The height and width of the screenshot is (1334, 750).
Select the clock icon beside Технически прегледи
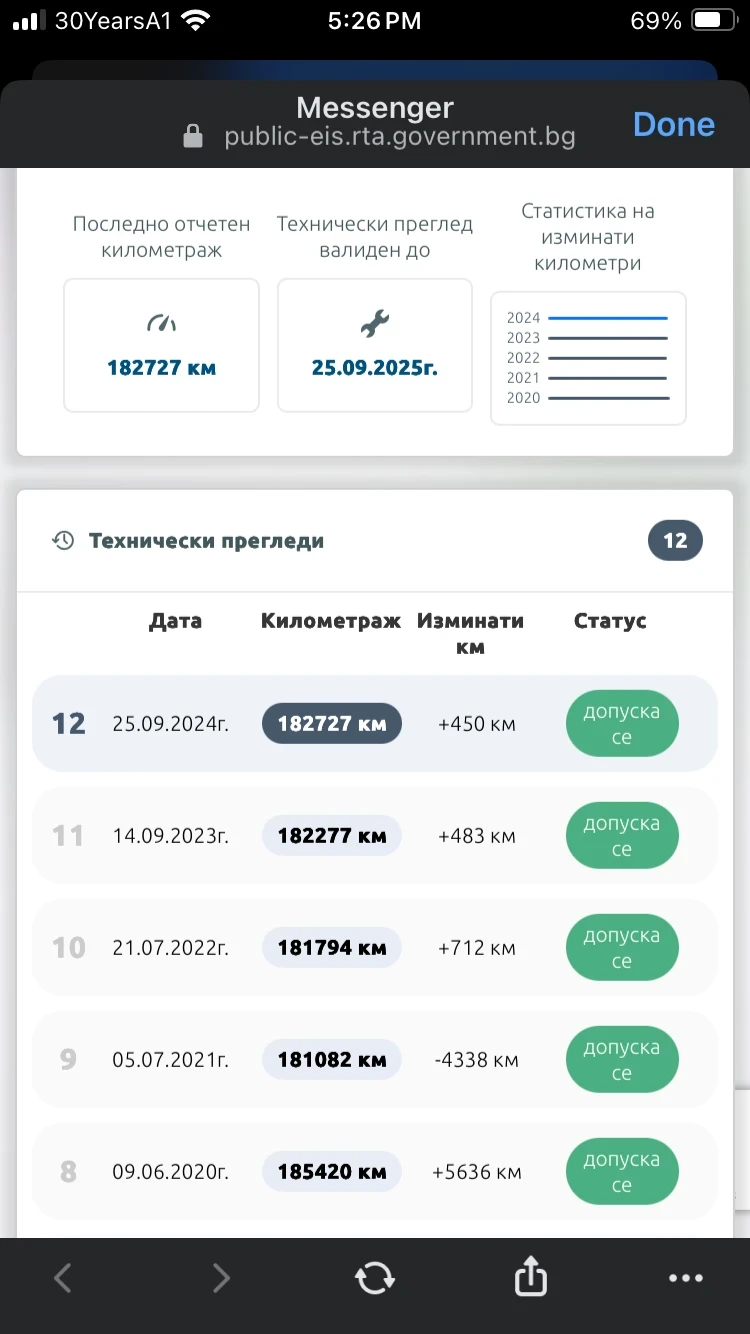(64, 540)
